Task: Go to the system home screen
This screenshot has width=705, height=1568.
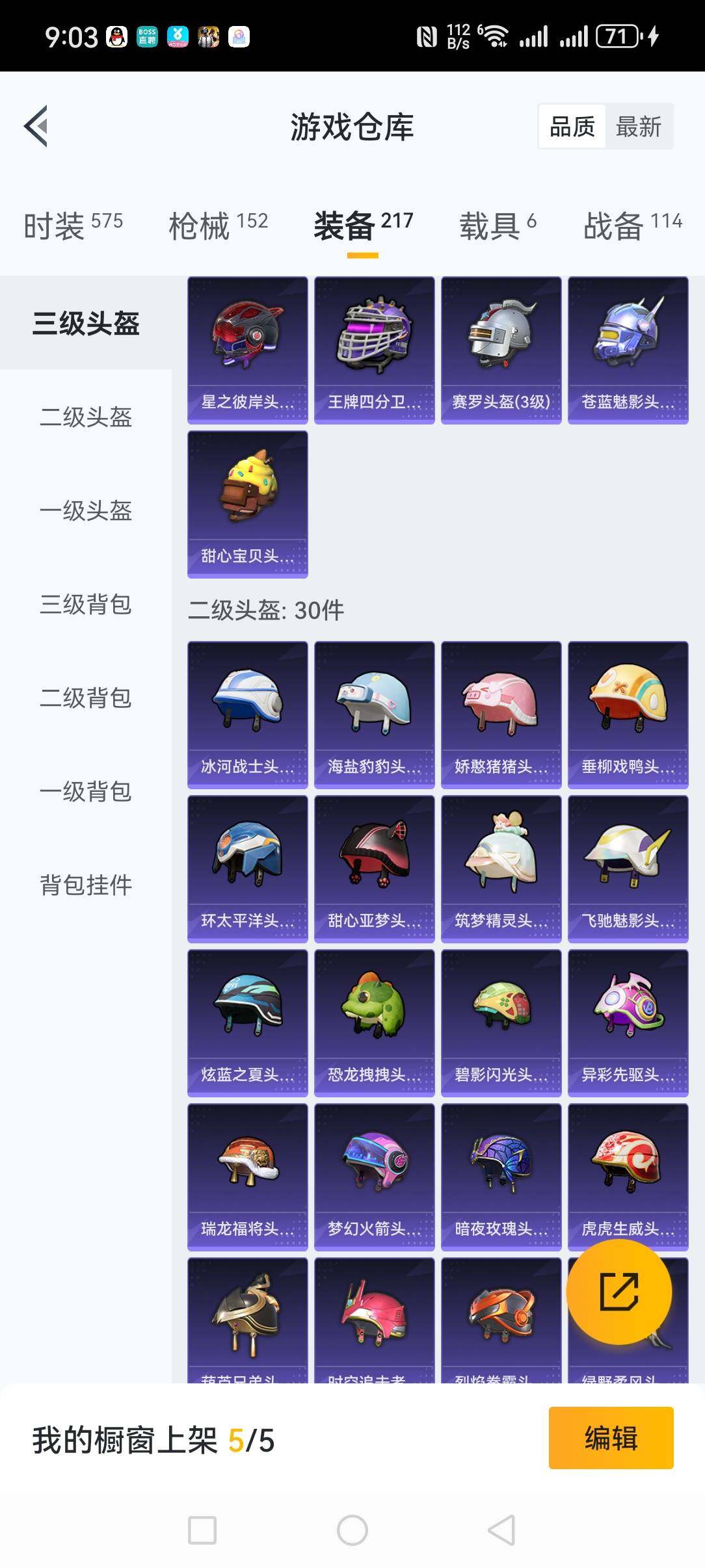Action: 352,1530
